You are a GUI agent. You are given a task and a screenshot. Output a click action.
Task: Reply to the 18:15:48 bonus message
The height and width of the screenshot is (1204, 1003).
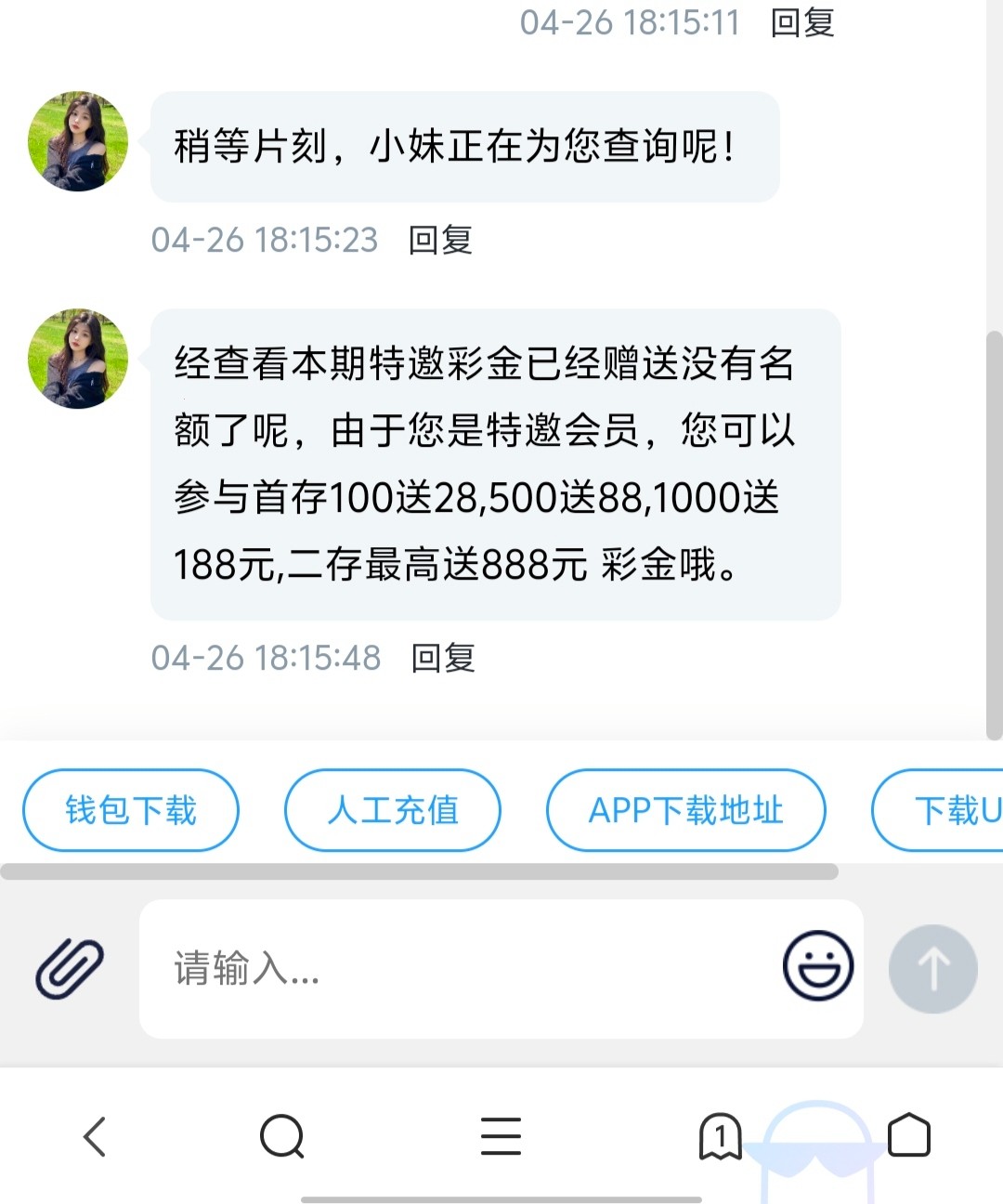point(443,659)
